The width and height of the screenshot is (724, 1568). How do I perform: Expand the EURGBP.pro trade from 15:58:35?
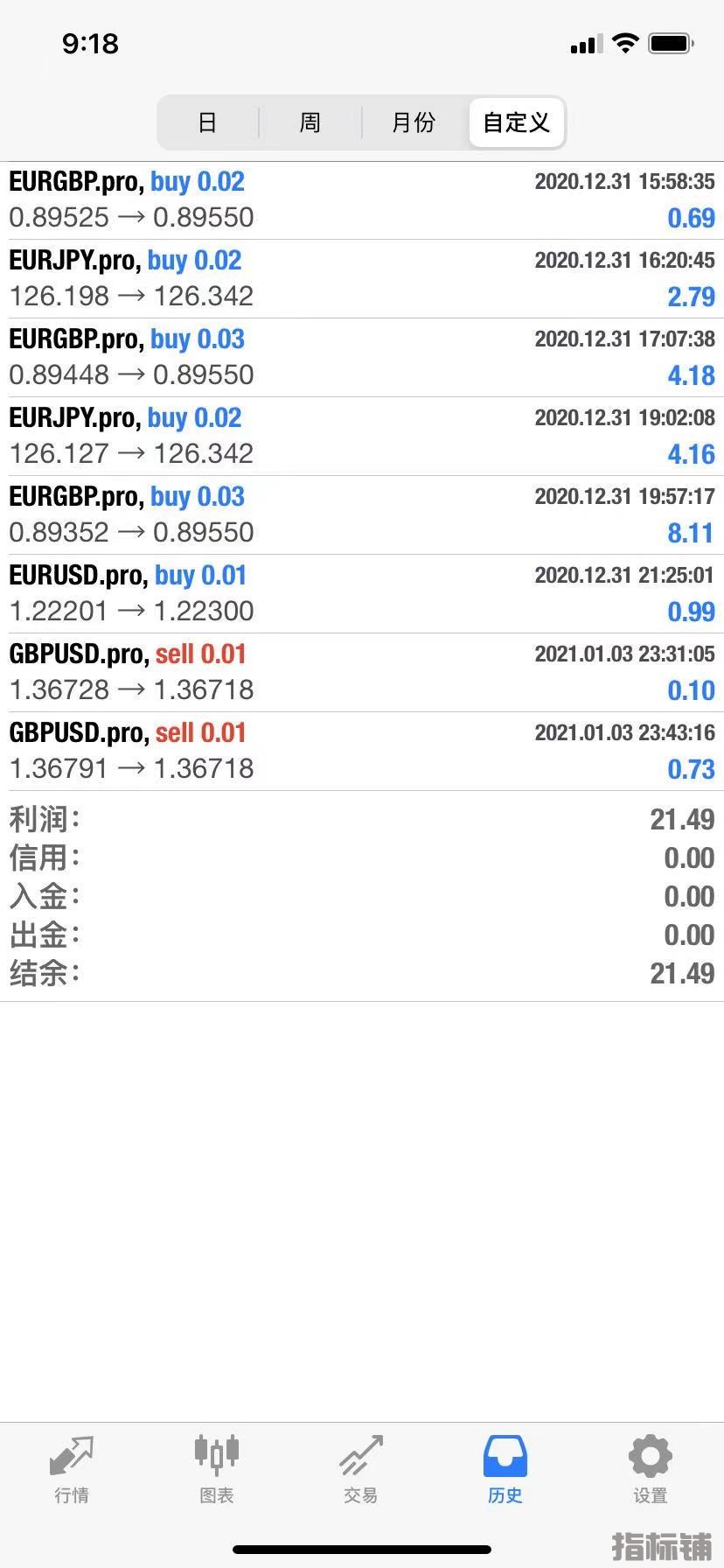click(x=362, y=200)
